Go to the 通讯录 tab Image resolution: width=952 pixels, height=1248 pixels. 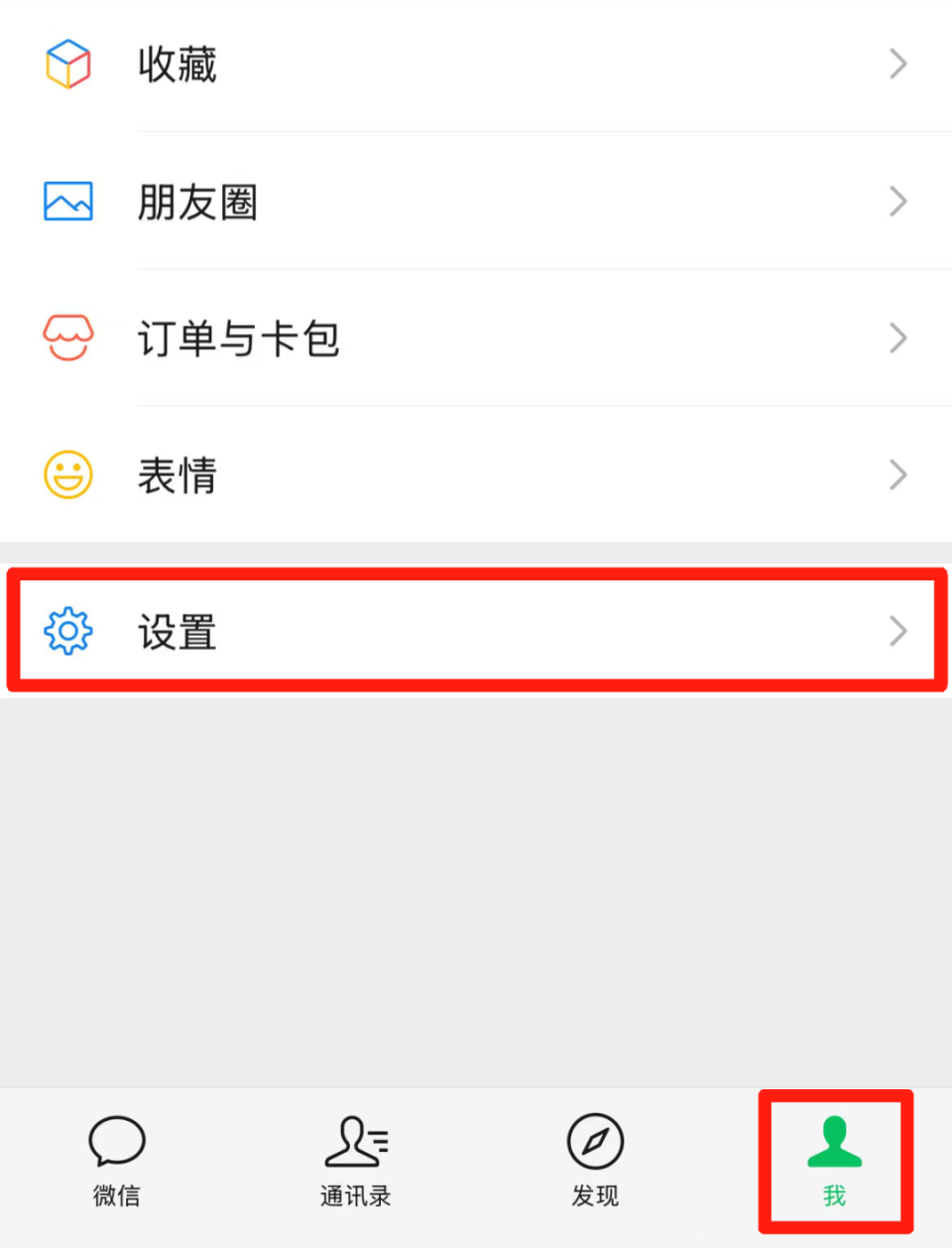pyautogui.click(x=355, y=1161)
